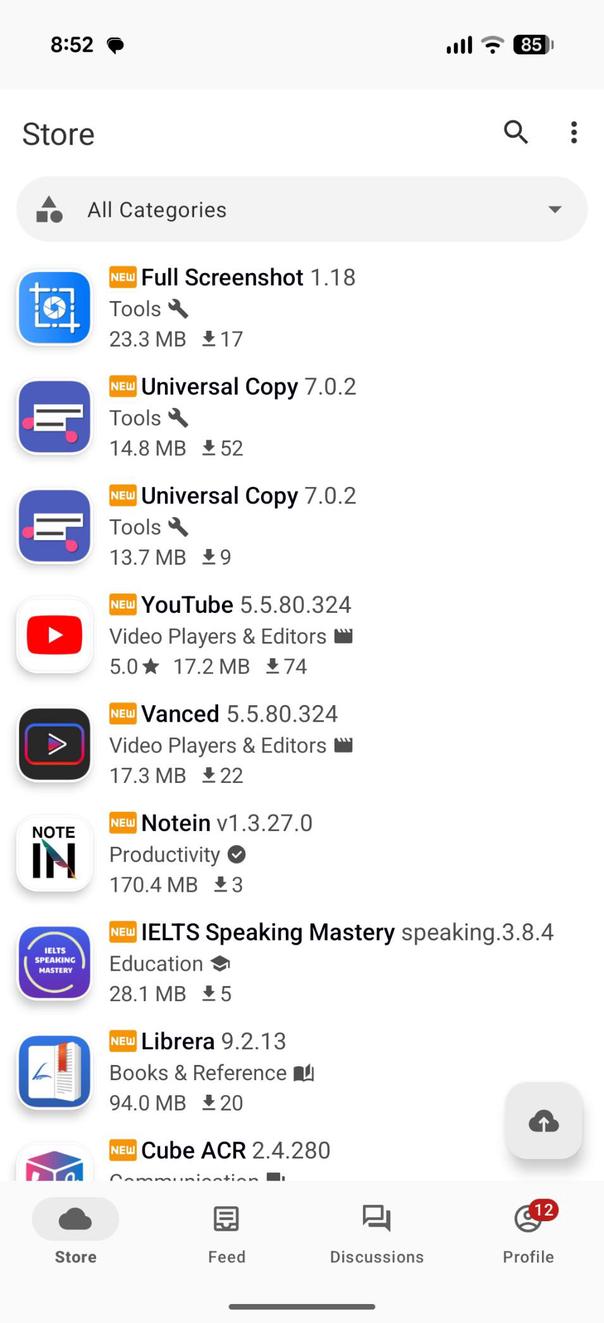
Task: Open the Librera 9.2.13 listing
Action: click(302, 1071)
